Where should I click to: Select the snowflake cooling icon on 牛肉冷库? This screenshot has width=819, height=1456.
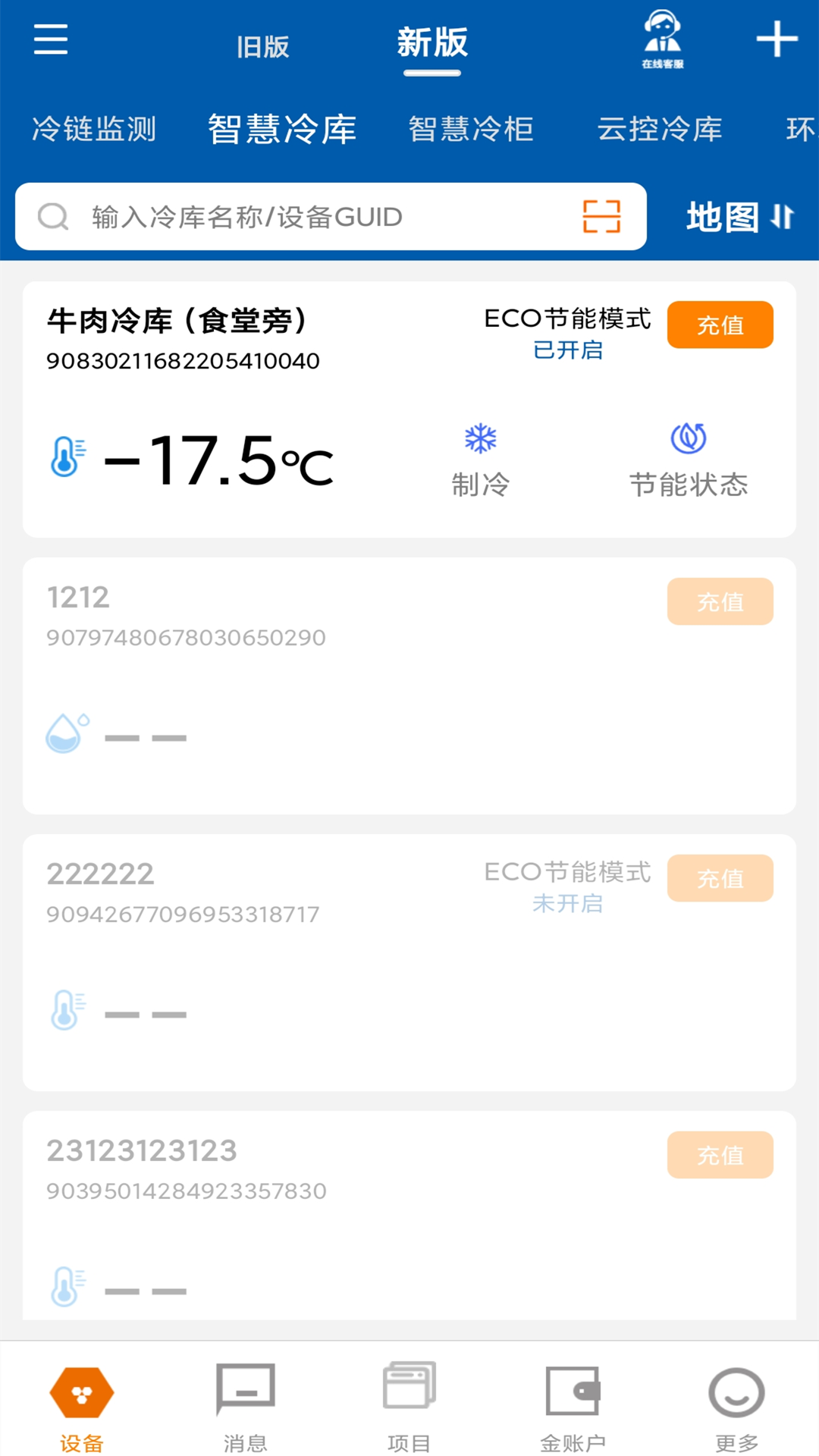479,440
